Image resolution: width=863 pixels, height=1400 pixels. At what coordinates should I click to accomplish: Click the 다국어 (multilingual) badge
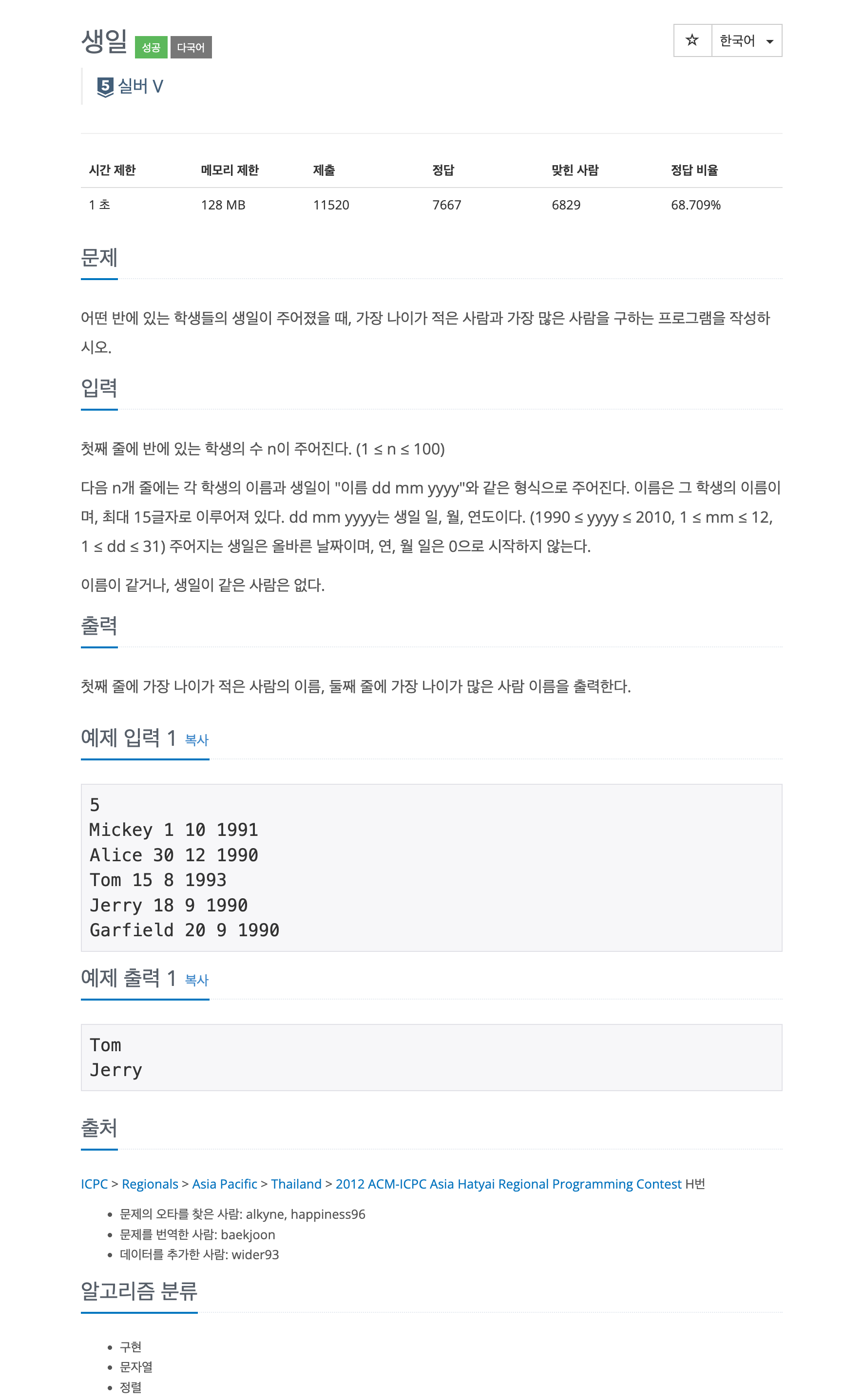pyautogui.click(x=191, y=47)
